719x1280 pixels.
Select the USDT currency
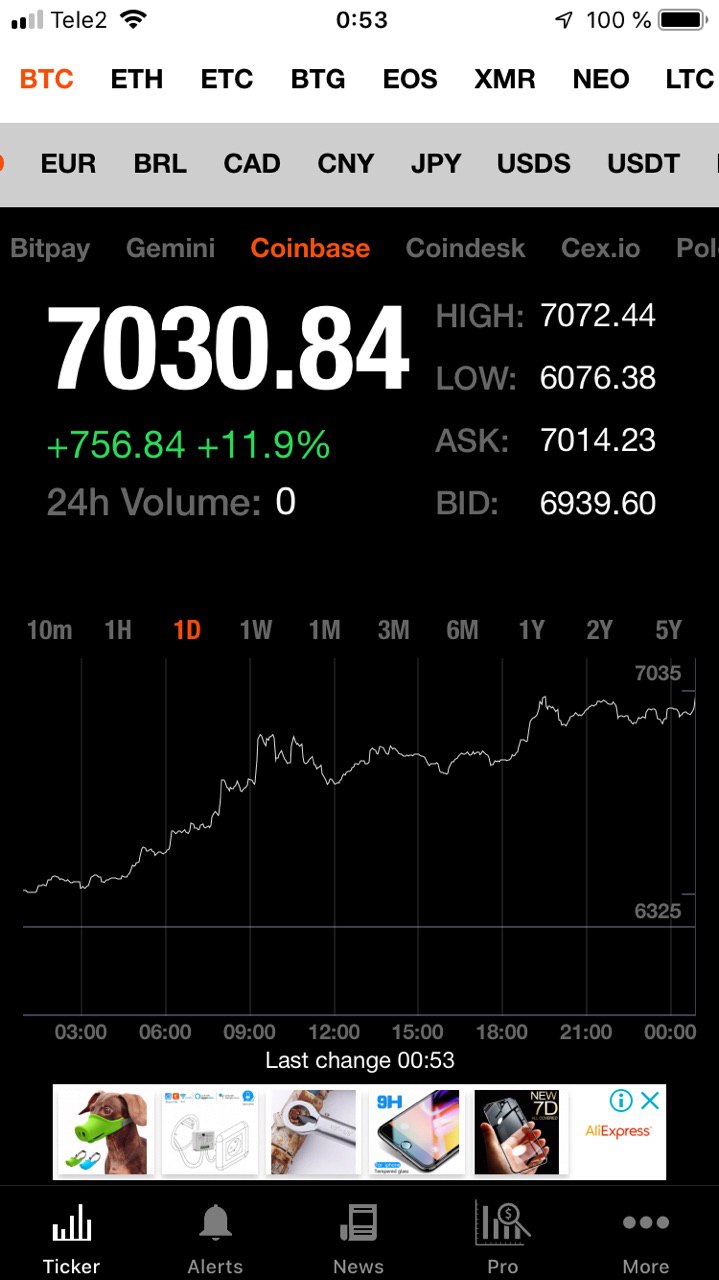[x=643, y=164]
